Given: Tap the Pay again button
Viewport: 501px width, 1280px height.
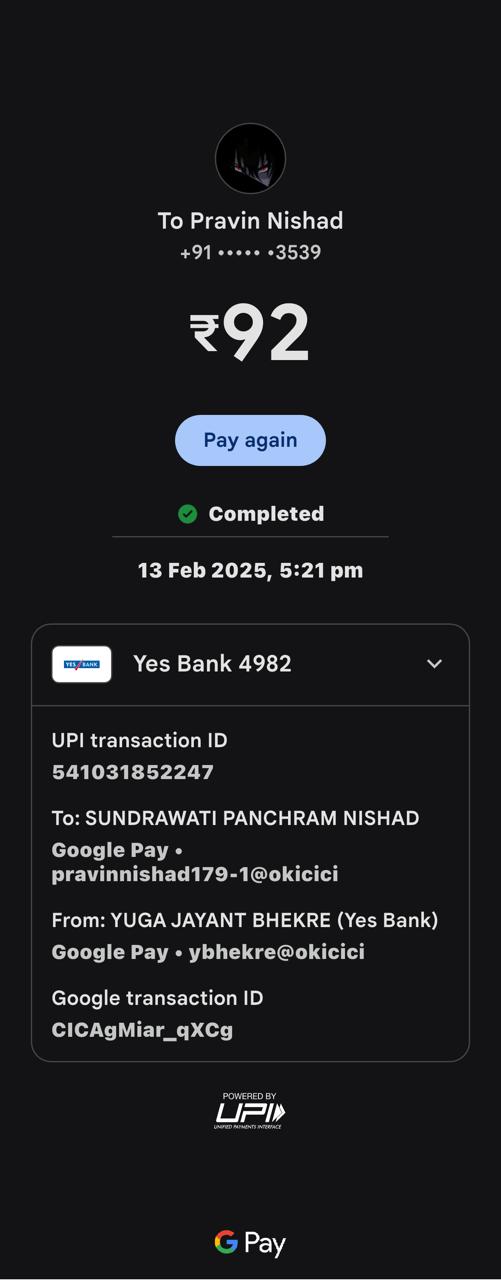Looking at the screenshot, I should click(x=250, y=440).
